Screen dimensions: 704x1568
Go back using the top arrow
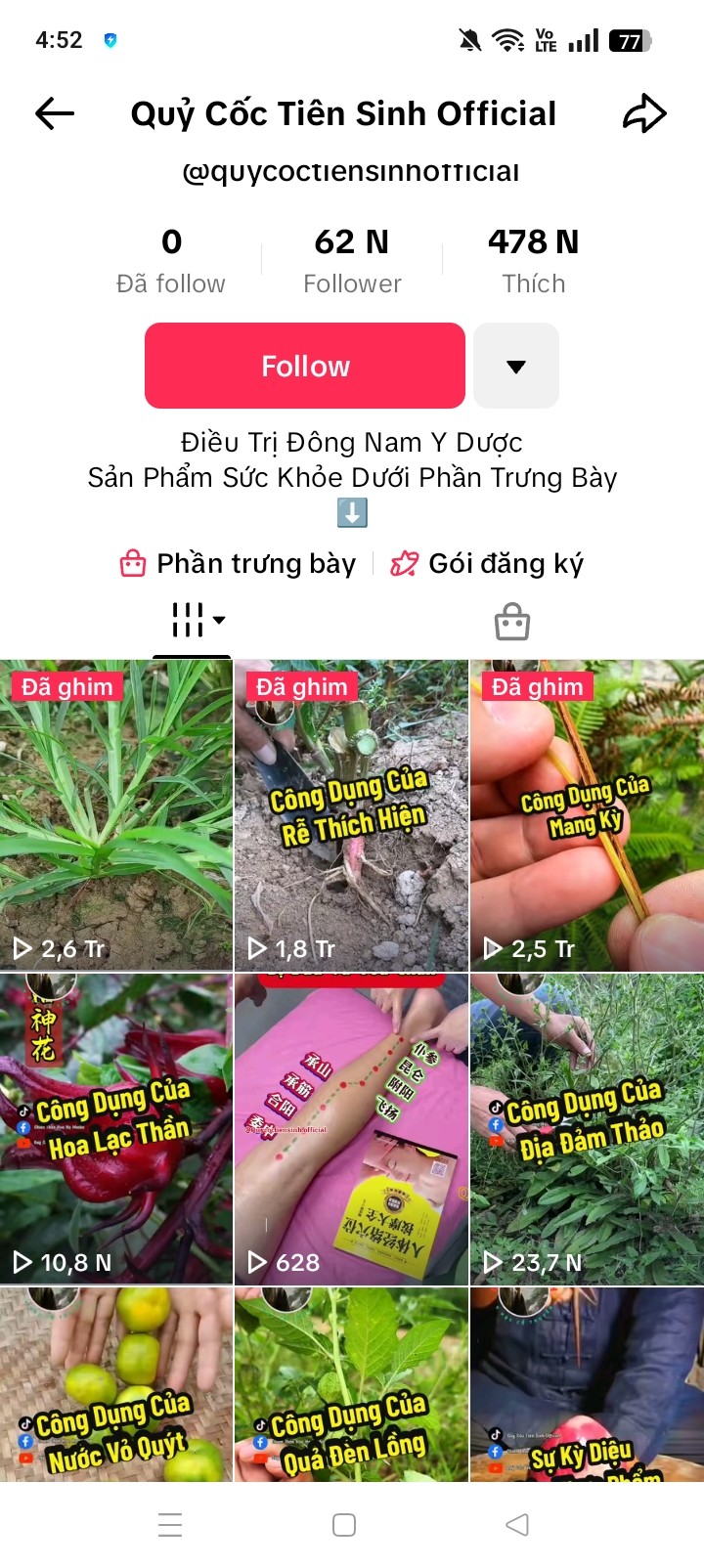pos(55,113)
